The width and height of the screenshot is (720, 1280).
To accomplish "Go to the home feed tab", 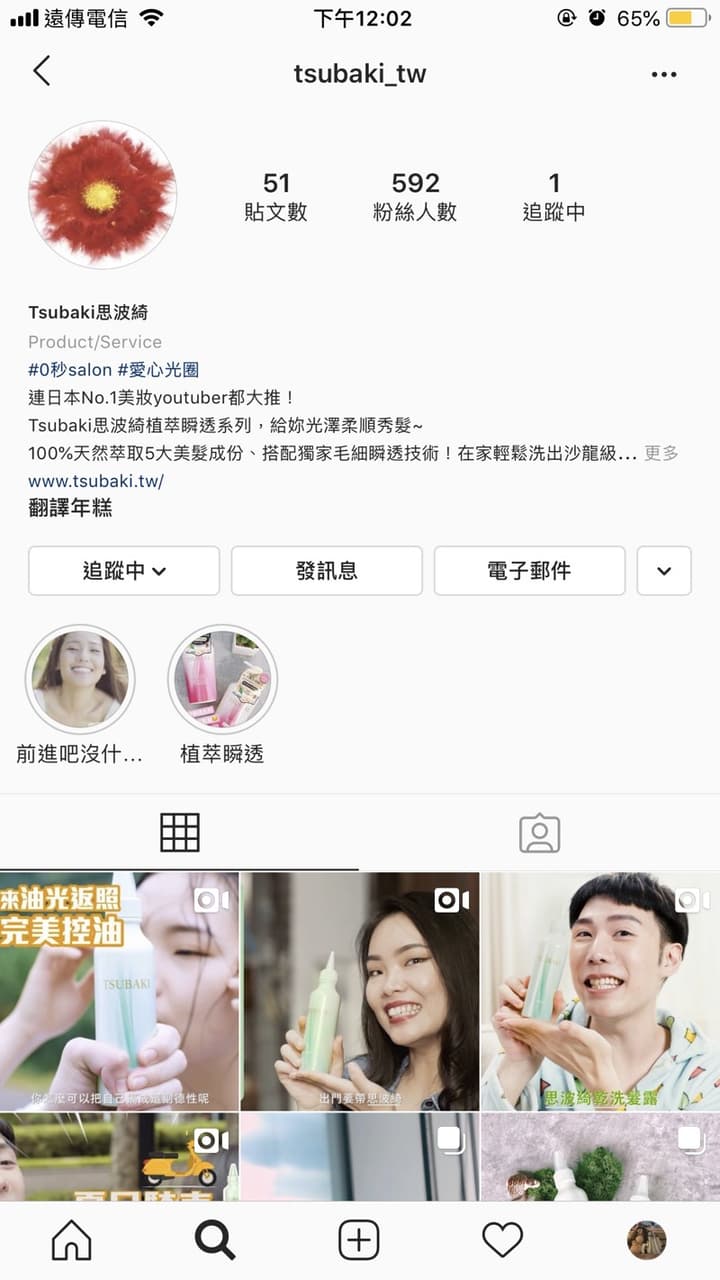I will [x=72, y=1240].
